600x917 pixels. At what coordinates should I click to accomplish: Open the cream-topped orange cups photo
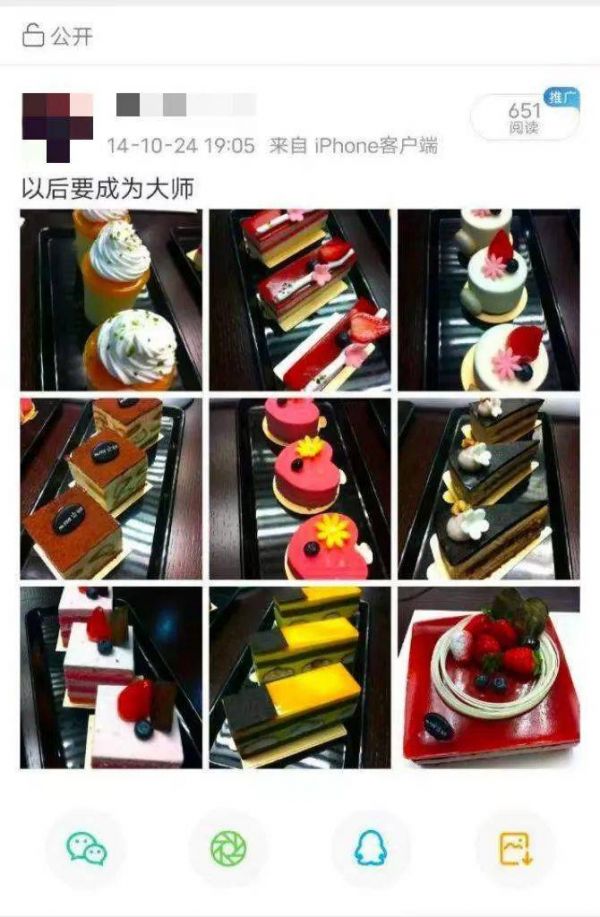111,299
